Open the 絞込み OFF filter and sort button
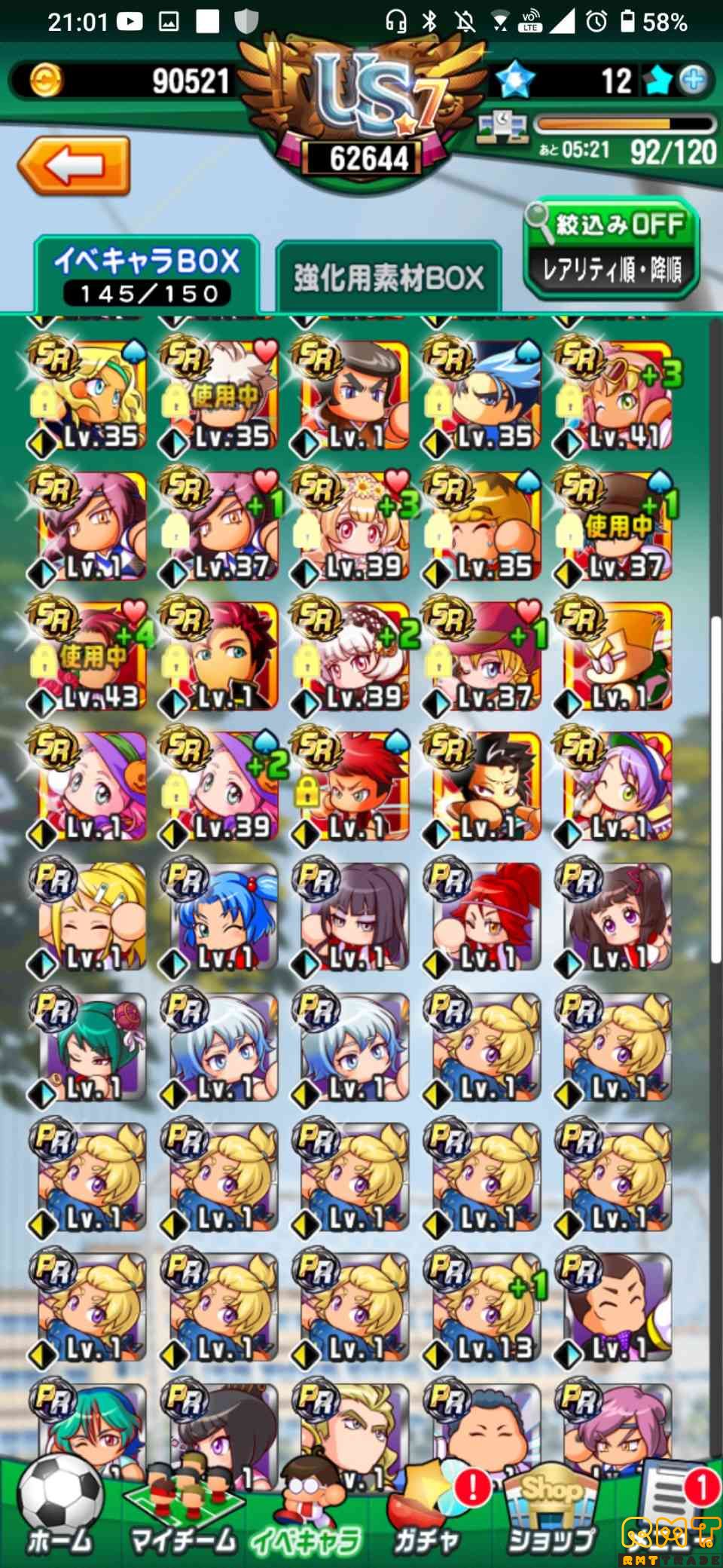Viewport: 723px width, 1568px height. (x=612, y=249)
